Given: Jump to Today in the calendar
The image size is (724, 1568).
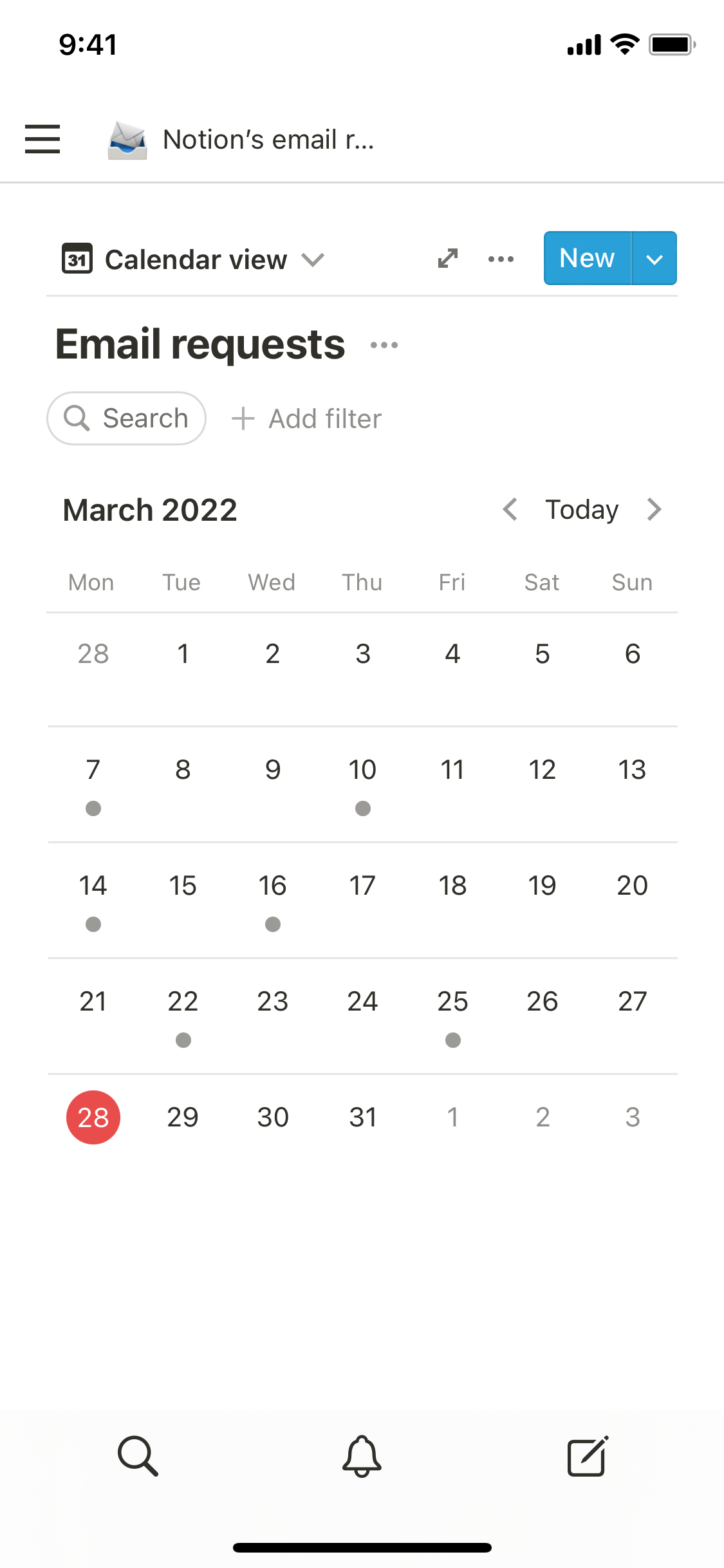Looking at the screenshot, I should click(582, 509).
